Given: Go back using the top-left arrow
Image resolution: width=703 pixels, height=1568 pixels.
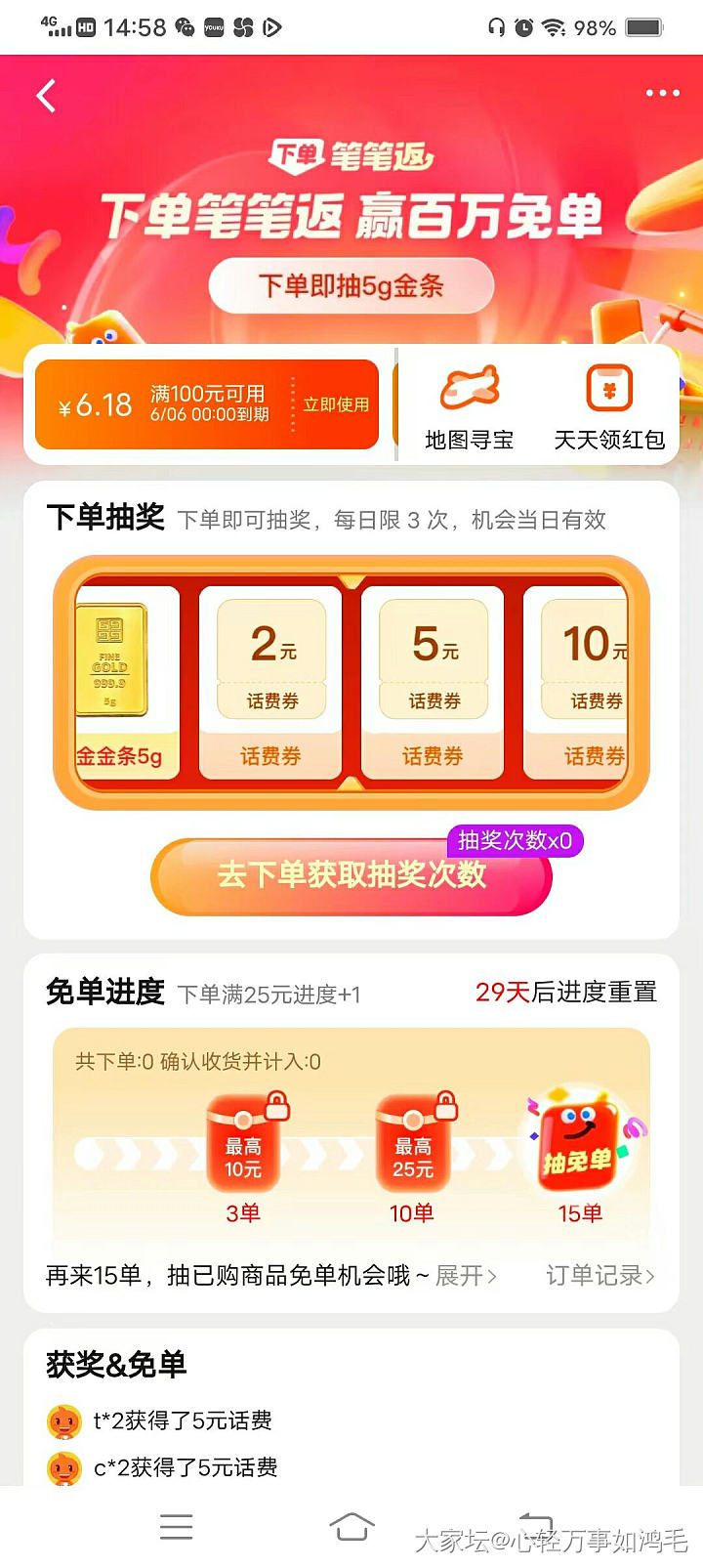Looking at the screenshot, I should point(46,96).
